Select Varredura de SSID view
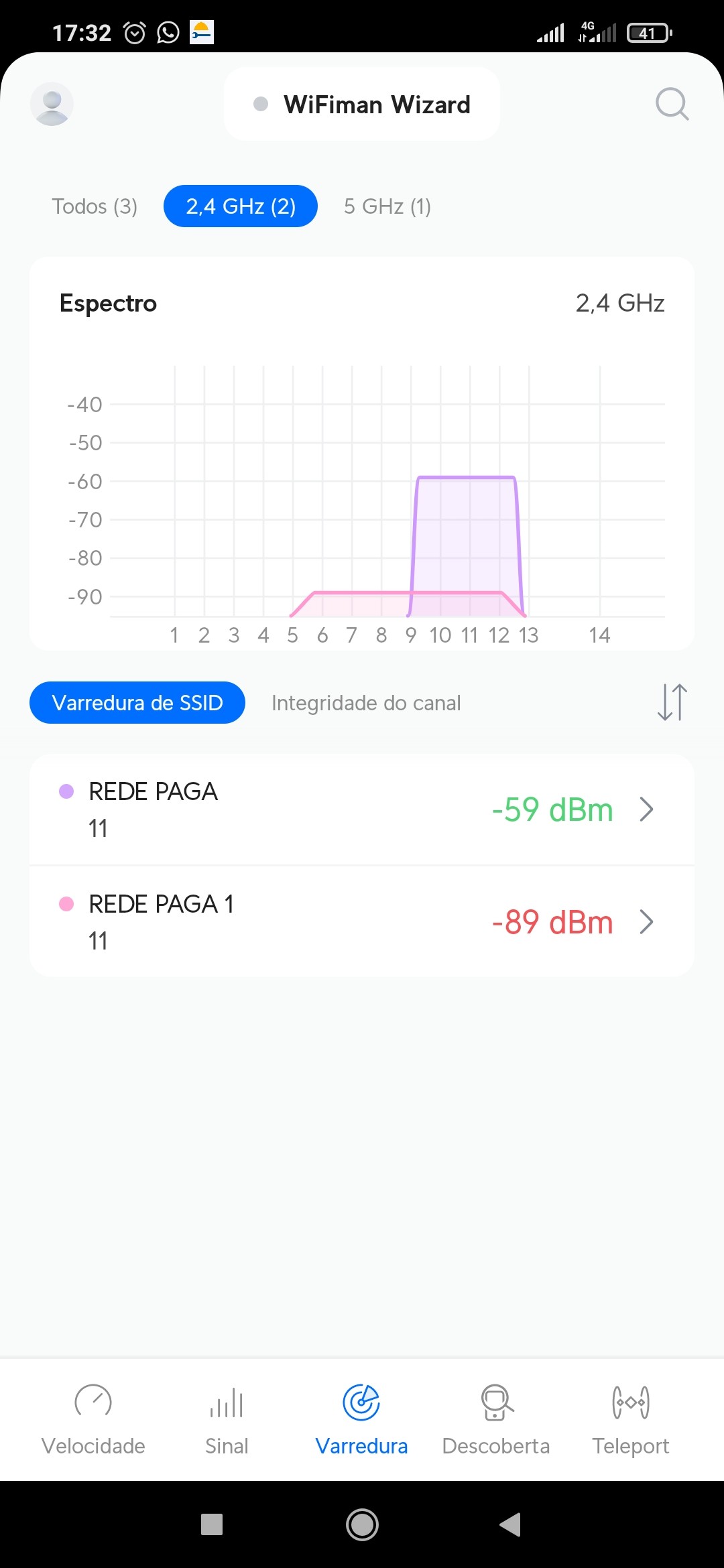724x1568 pixels. (137, 703)
